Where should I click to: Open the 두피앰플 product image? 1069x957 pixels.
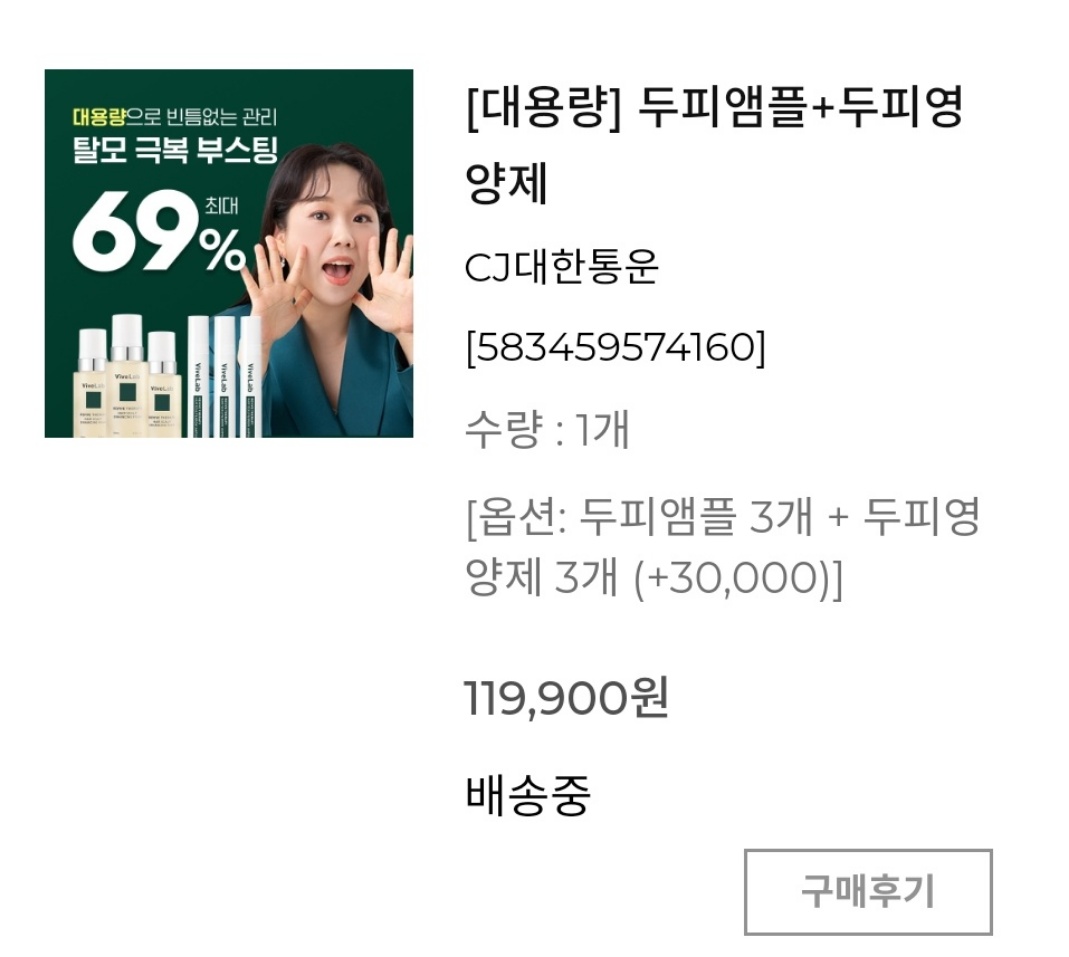coord(229,253)
